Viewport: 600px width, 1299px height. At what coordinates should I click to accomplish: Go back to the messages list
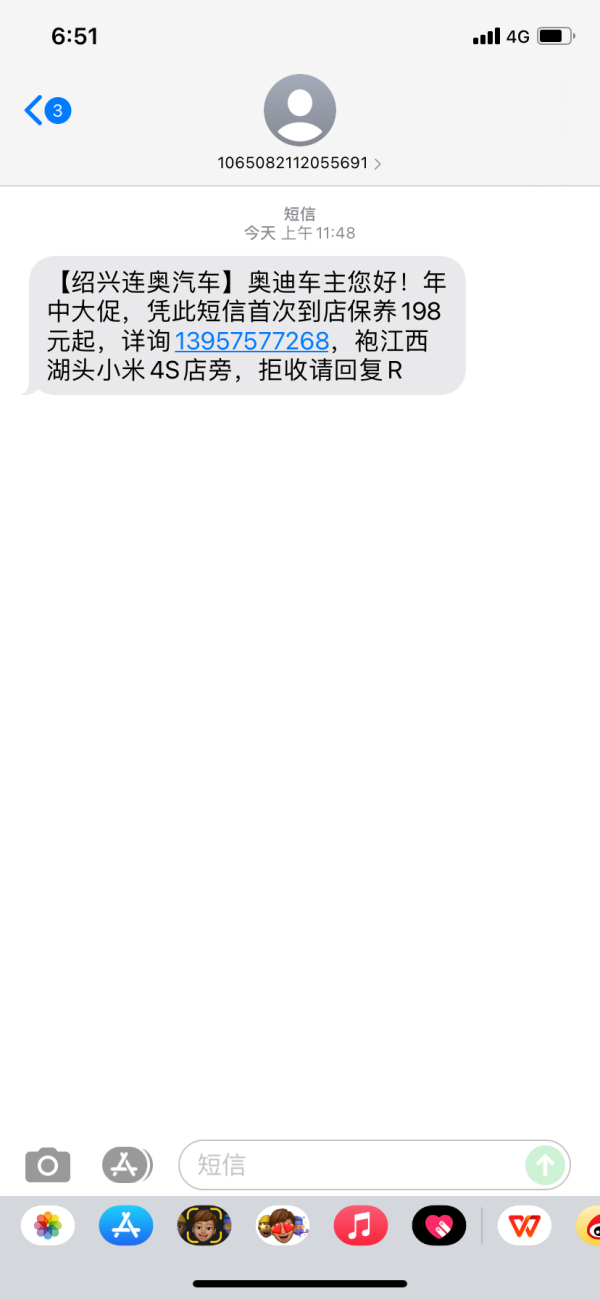(45, 111)
